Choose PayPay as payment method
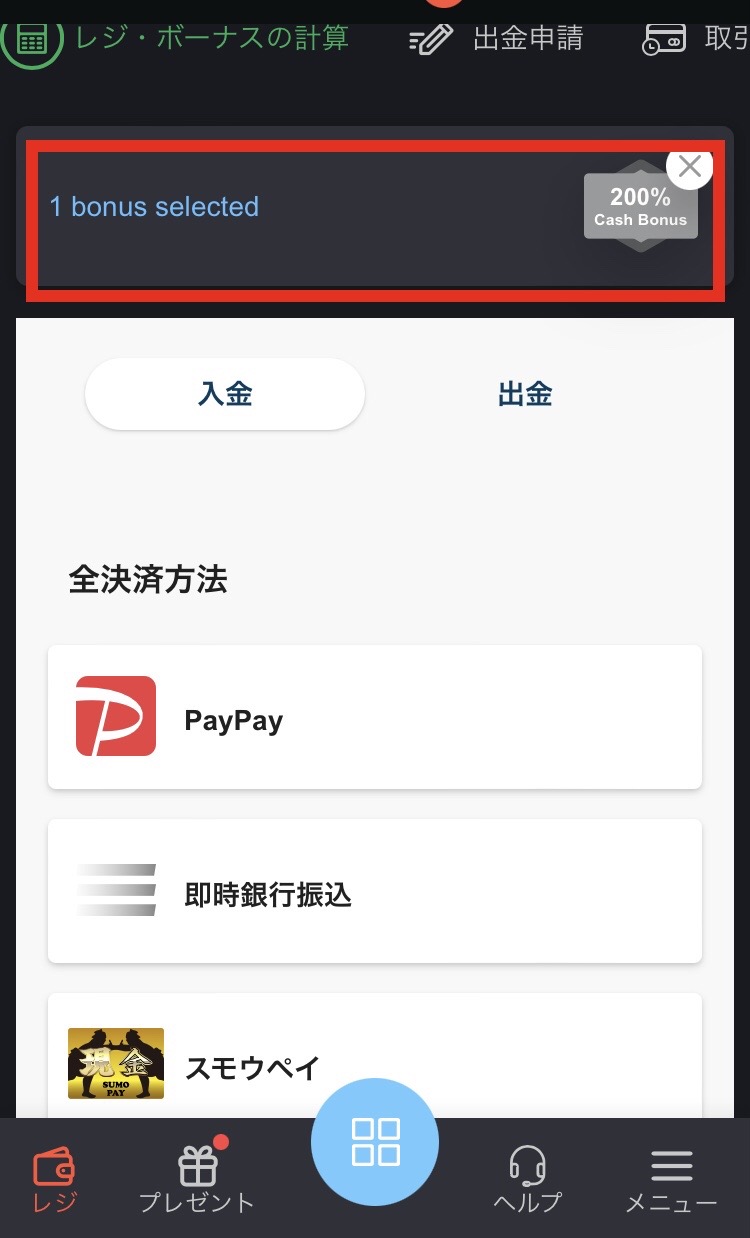 click(375, 717)
